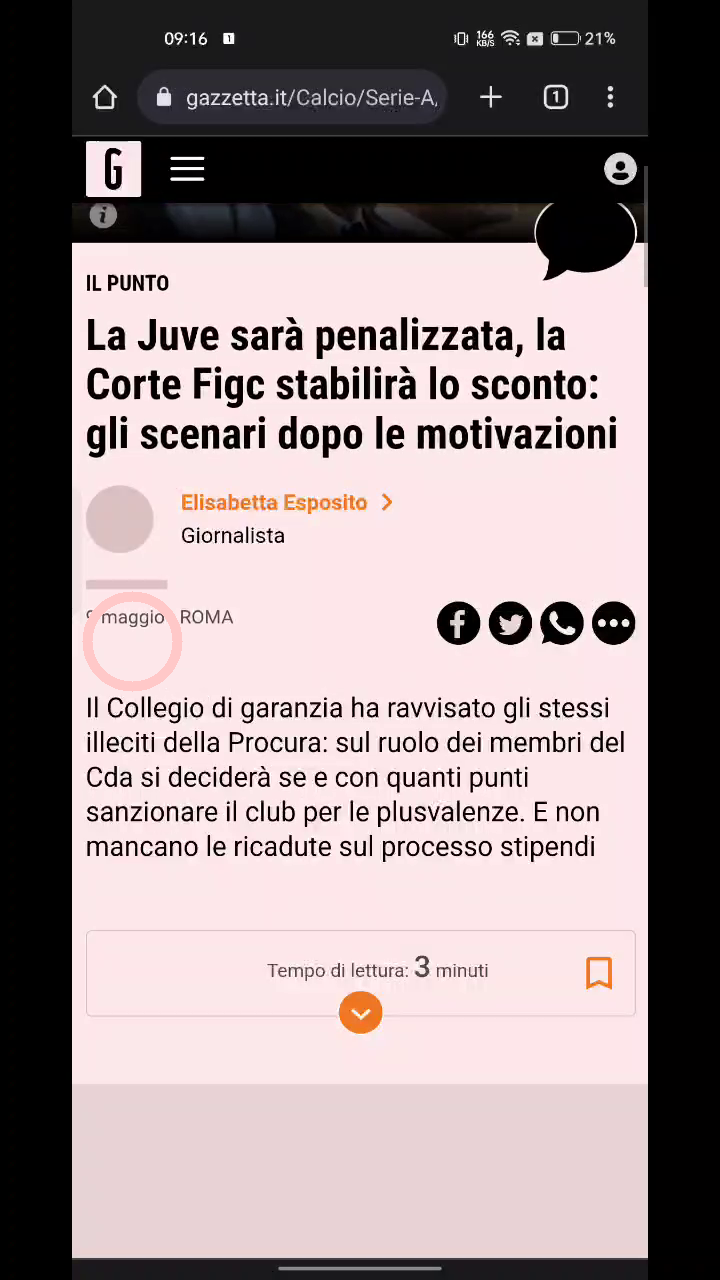Screen dimensions: 720x1280
Task: Go to the Gazzetta home logo
Action: click(113, 169)
